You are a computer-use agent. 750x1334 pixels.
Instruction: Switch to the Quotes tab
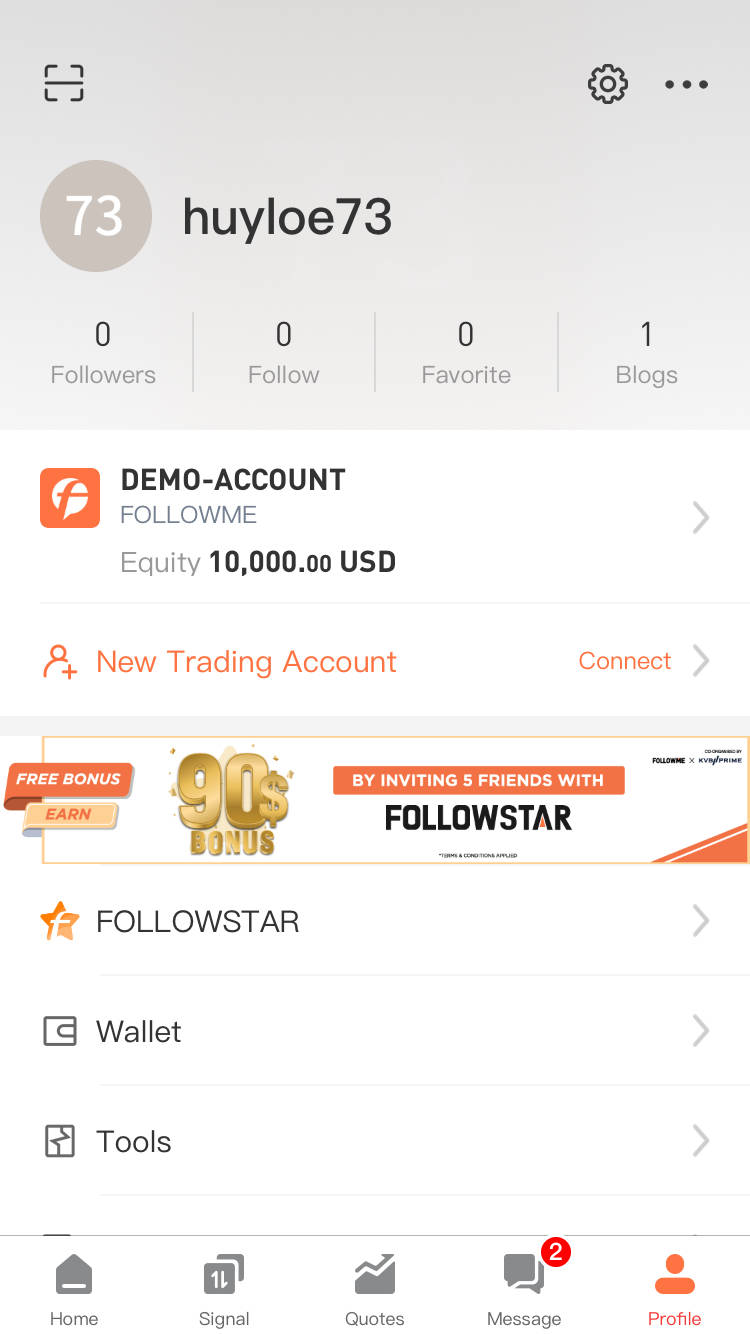tap(375, 1288)
